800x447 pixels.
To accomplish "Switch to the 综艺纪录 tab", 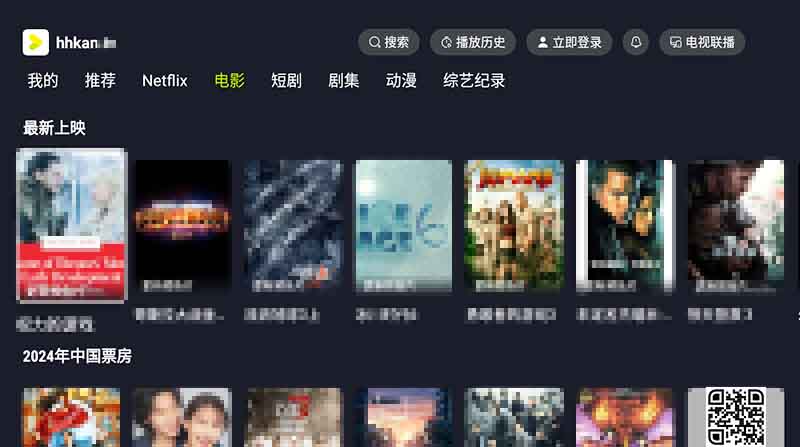I will tap(474, 81).
